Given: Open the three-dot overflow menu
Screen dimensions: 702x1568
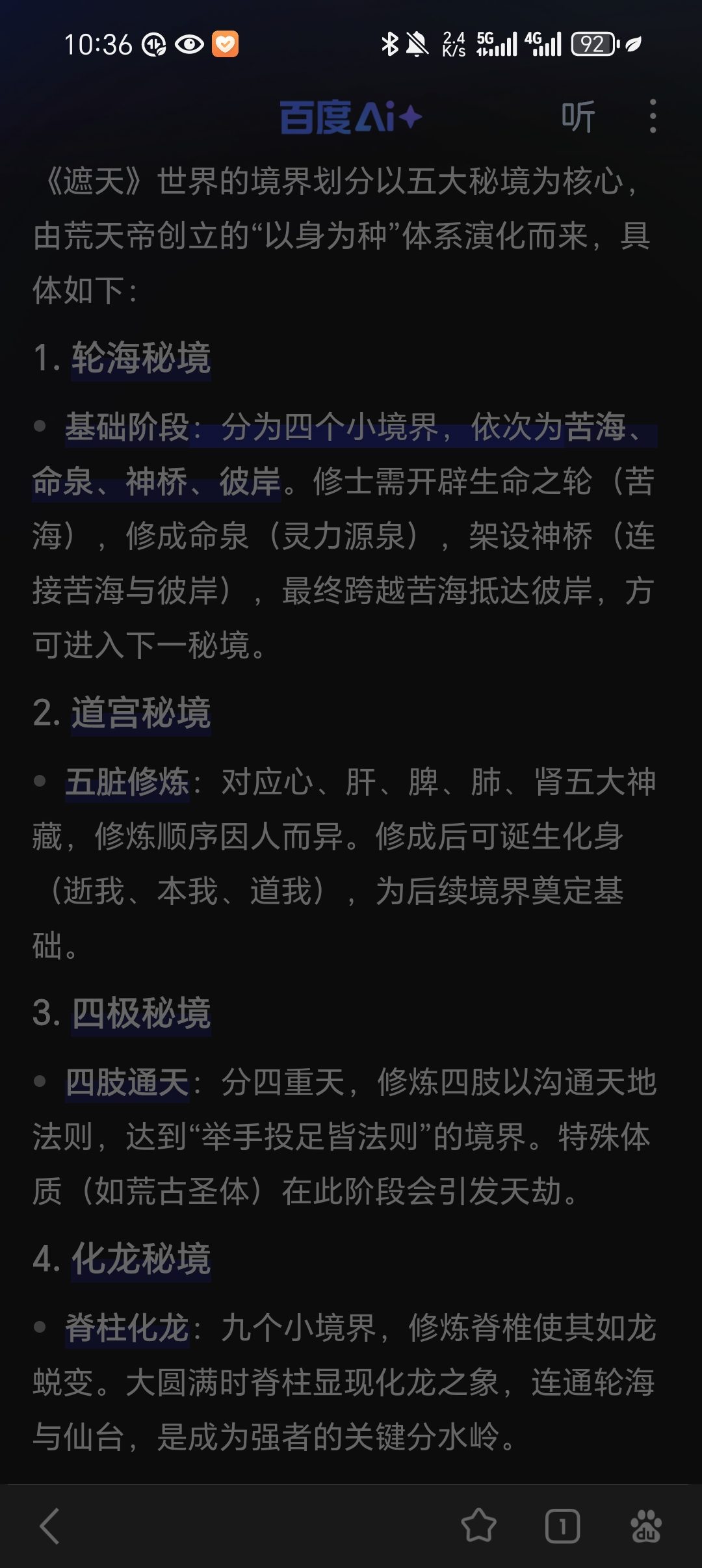Looking at the screenshot, I should (x=653, y=116).
